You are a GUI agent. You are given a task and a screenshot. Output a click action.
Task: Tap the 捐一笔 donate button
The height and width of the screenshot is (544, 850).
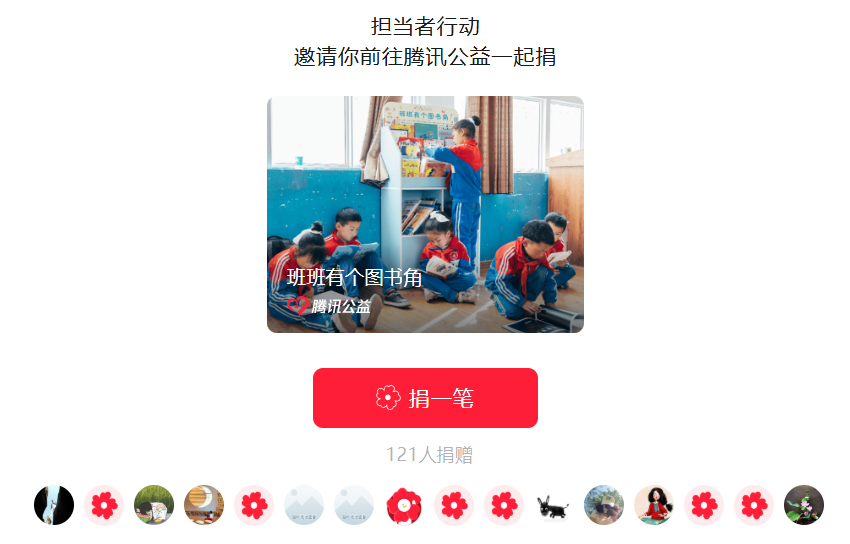coord(425,398)
